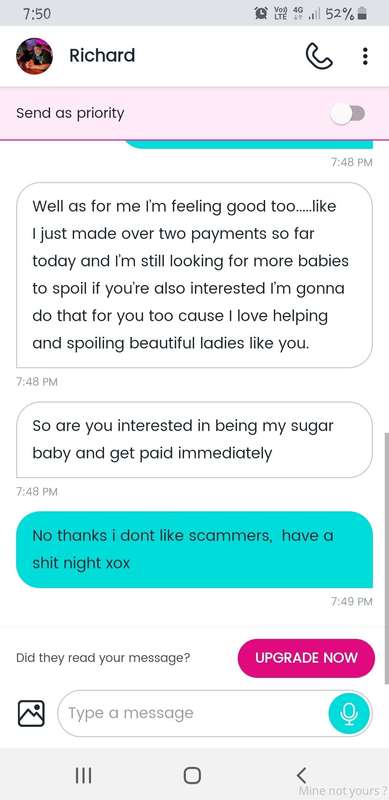The width and height of the screenshot is (389, 800).
Task: Toggle Send as priority switch
Action: [348, 113]
